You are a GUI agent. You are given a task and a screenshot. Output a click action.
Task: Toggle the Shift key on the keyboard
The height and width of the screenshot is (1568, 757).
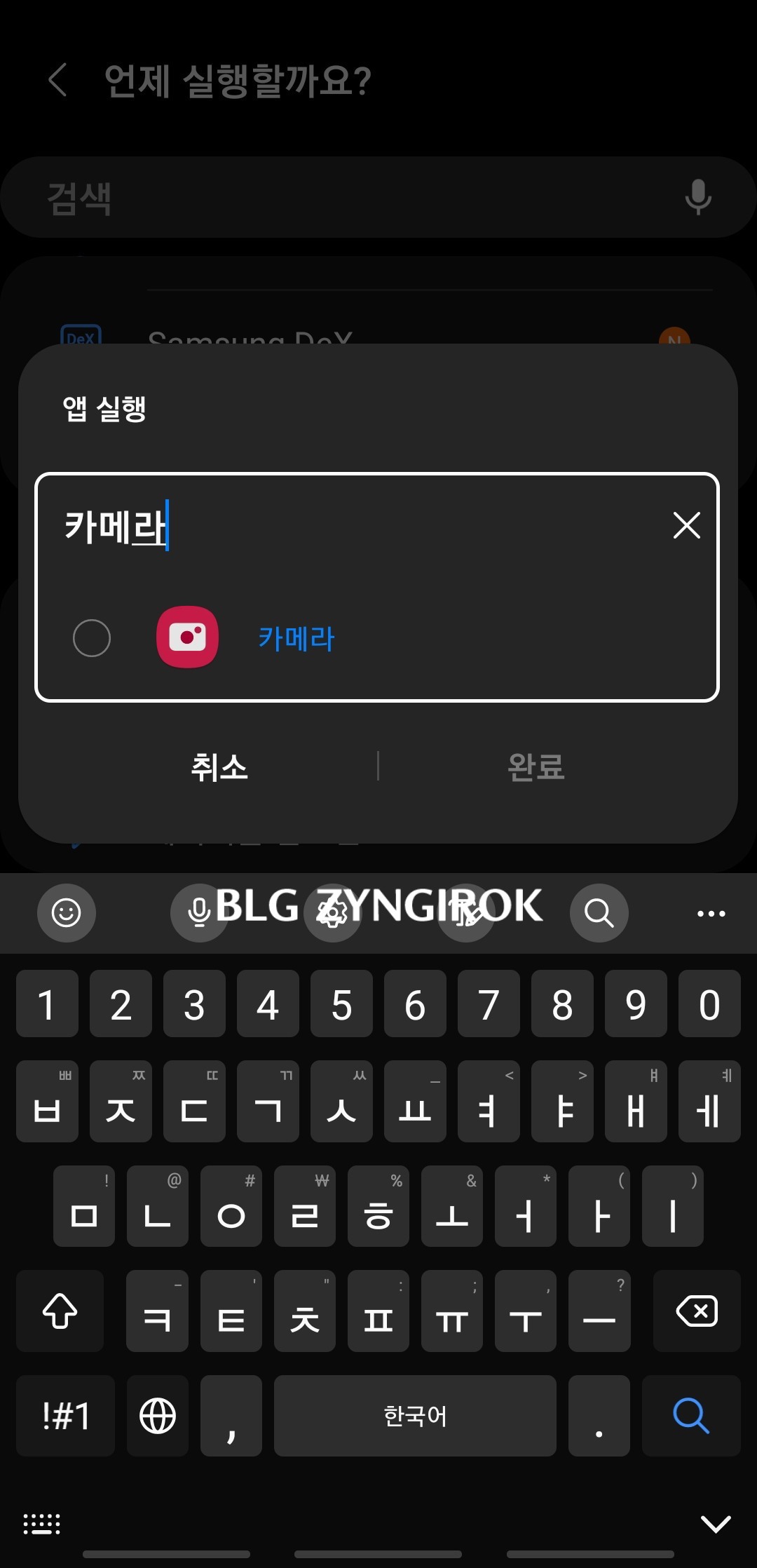[60, 1311]
